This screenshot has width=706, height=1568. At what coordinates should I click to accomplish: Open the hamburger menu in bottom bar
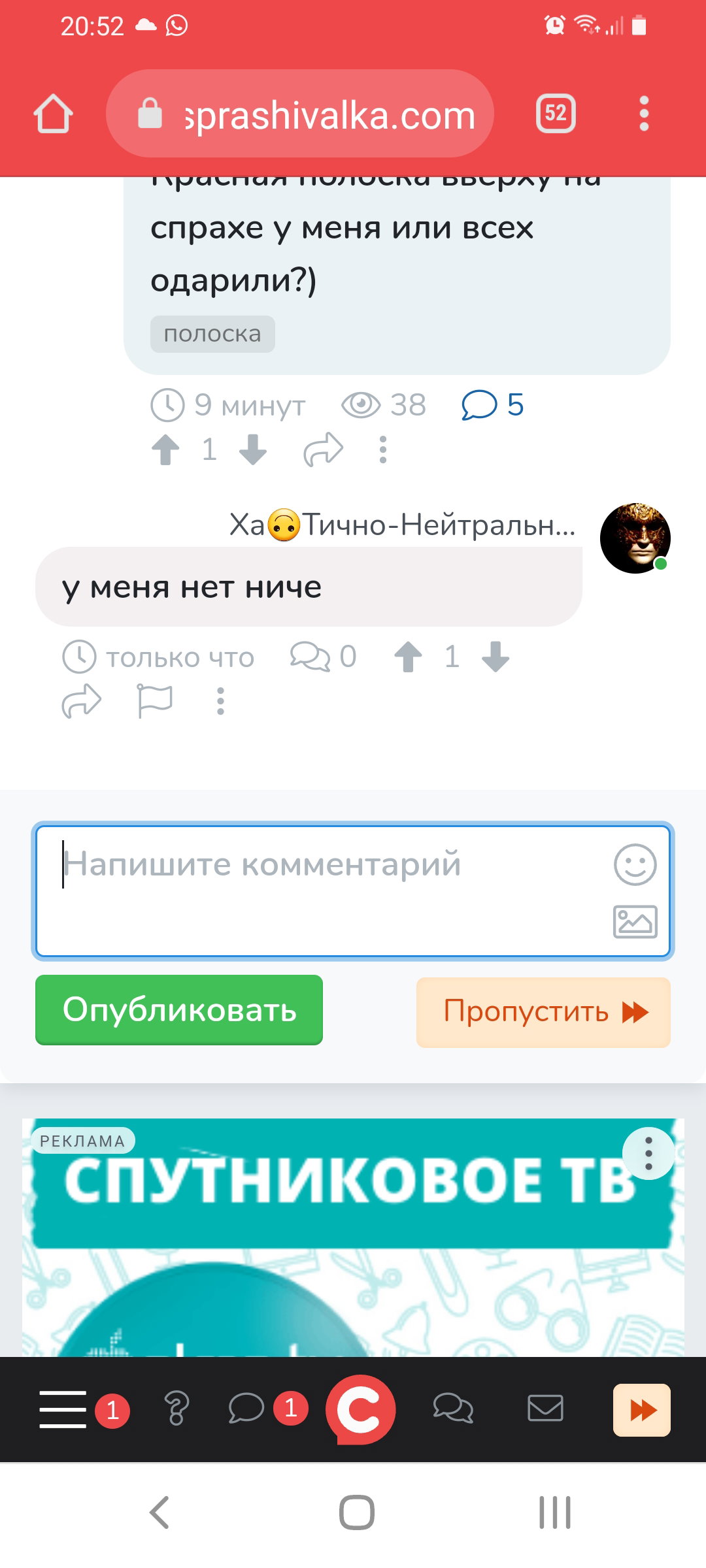(63, 1409)
